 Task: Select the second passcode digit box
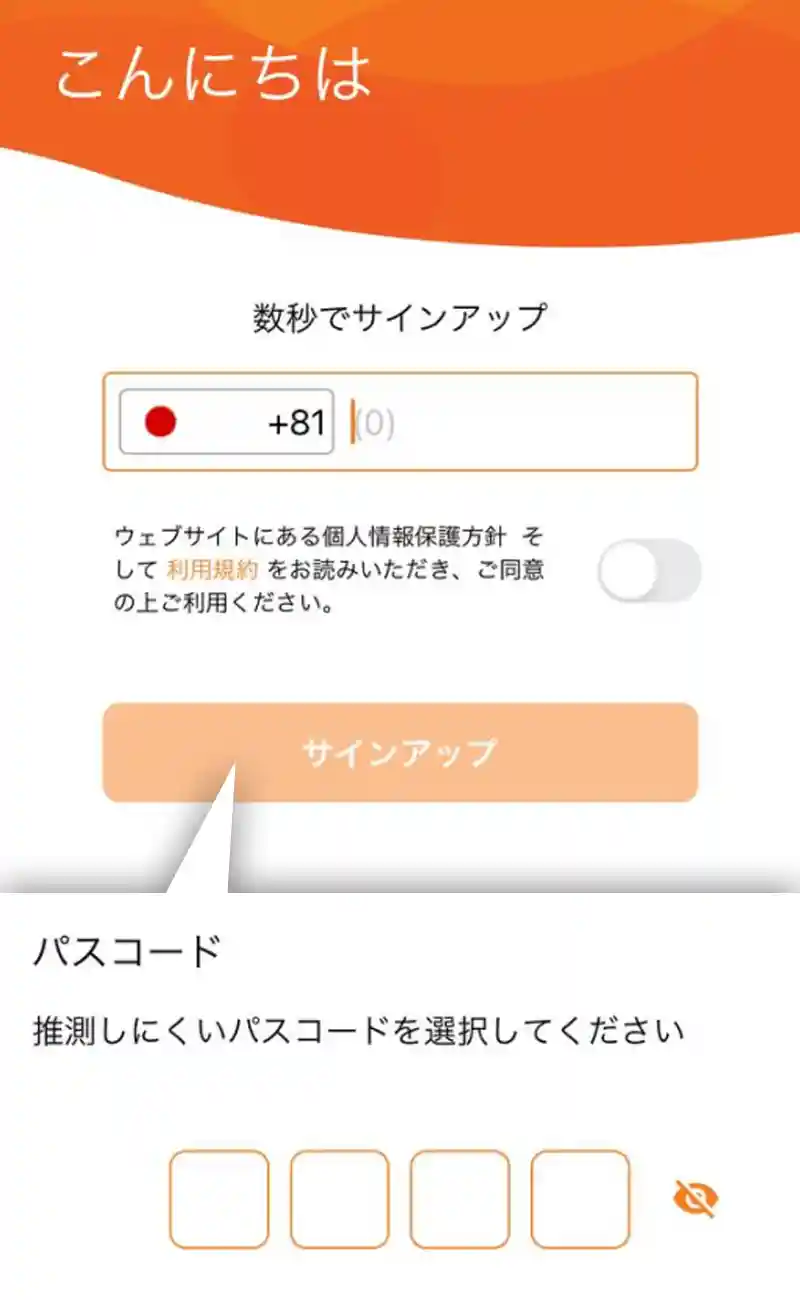tap(338, 1196)
